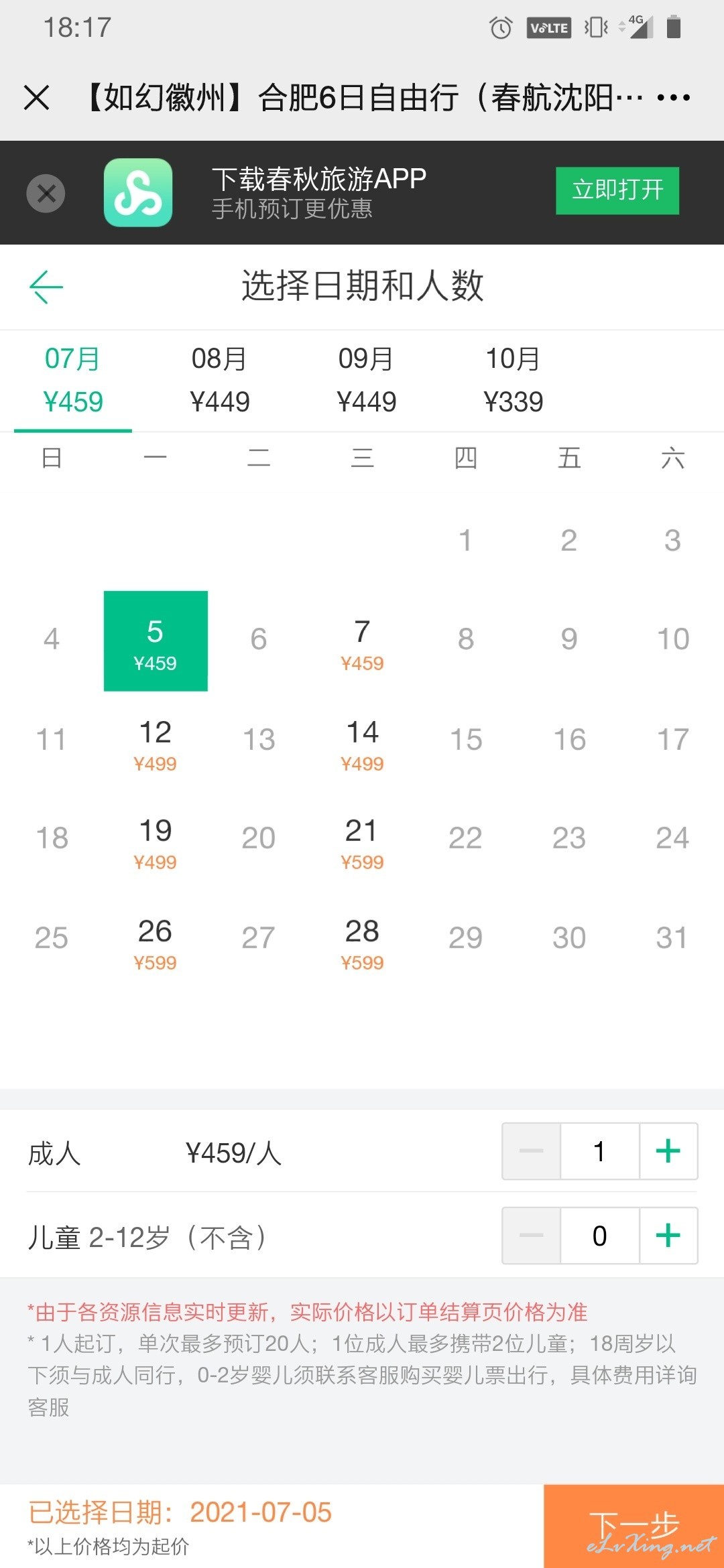Increase the children count
Screen dimensions: 724x1568
[x=668, y=1236]
